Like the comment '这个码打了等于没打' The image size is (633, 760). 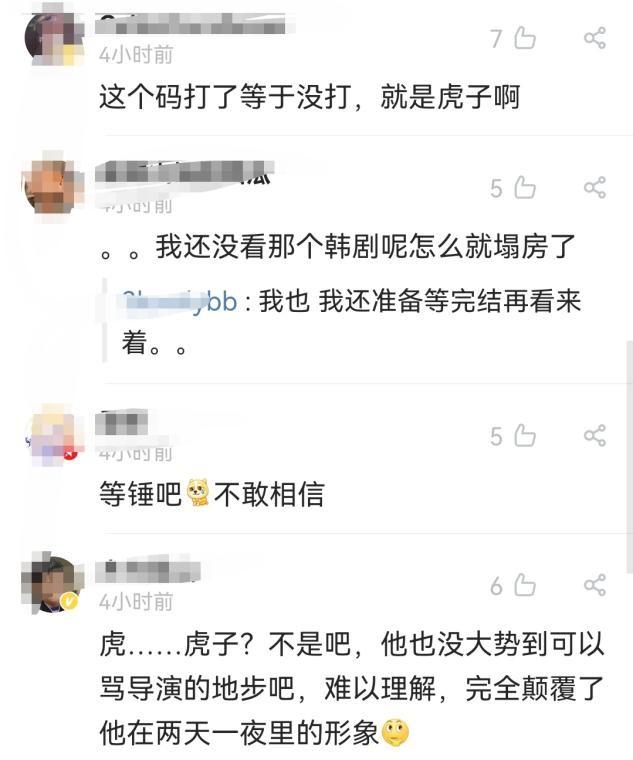pos(525,39)
